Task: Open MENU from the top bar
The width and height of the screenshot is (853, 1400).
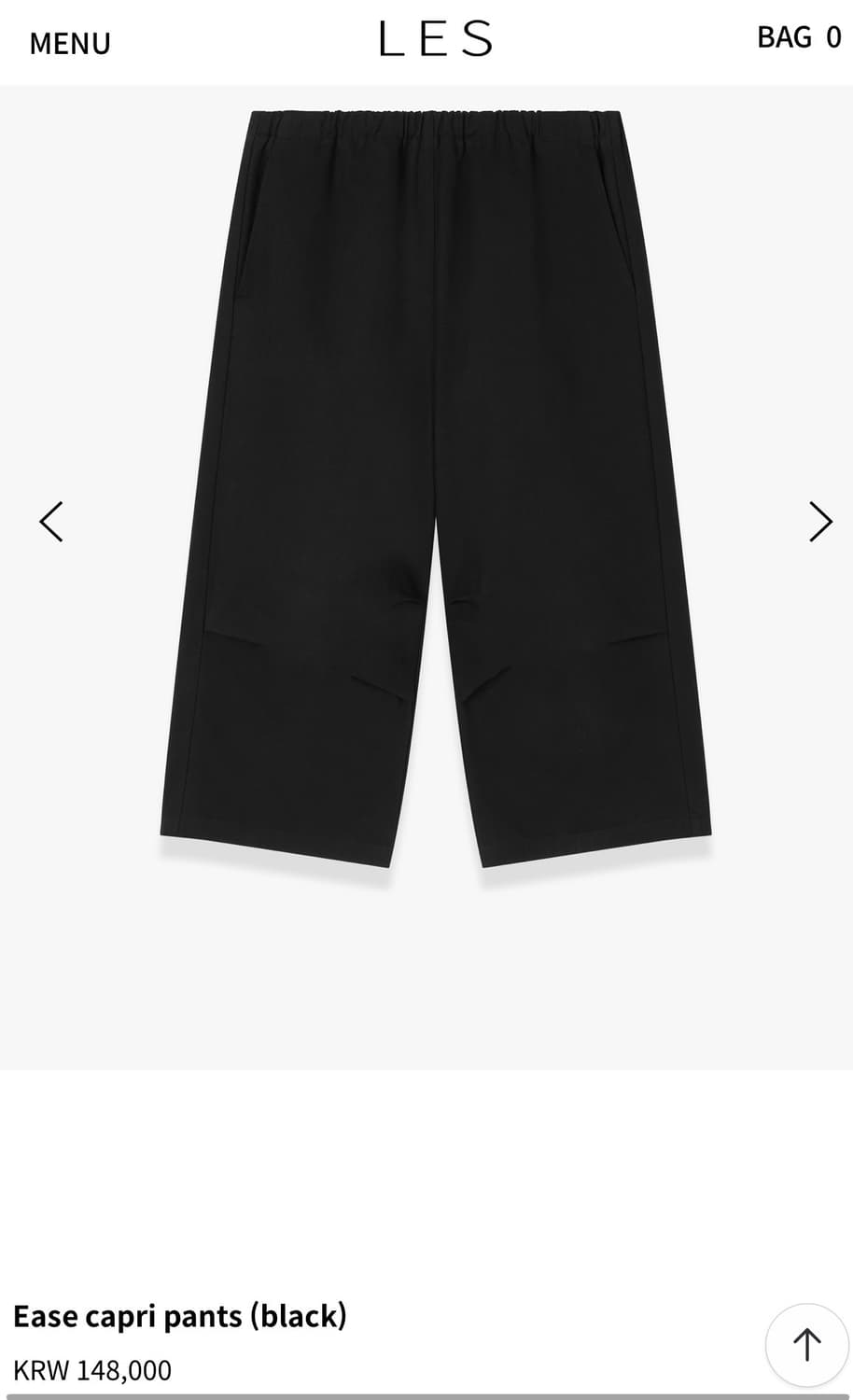Action: point(69,43)
